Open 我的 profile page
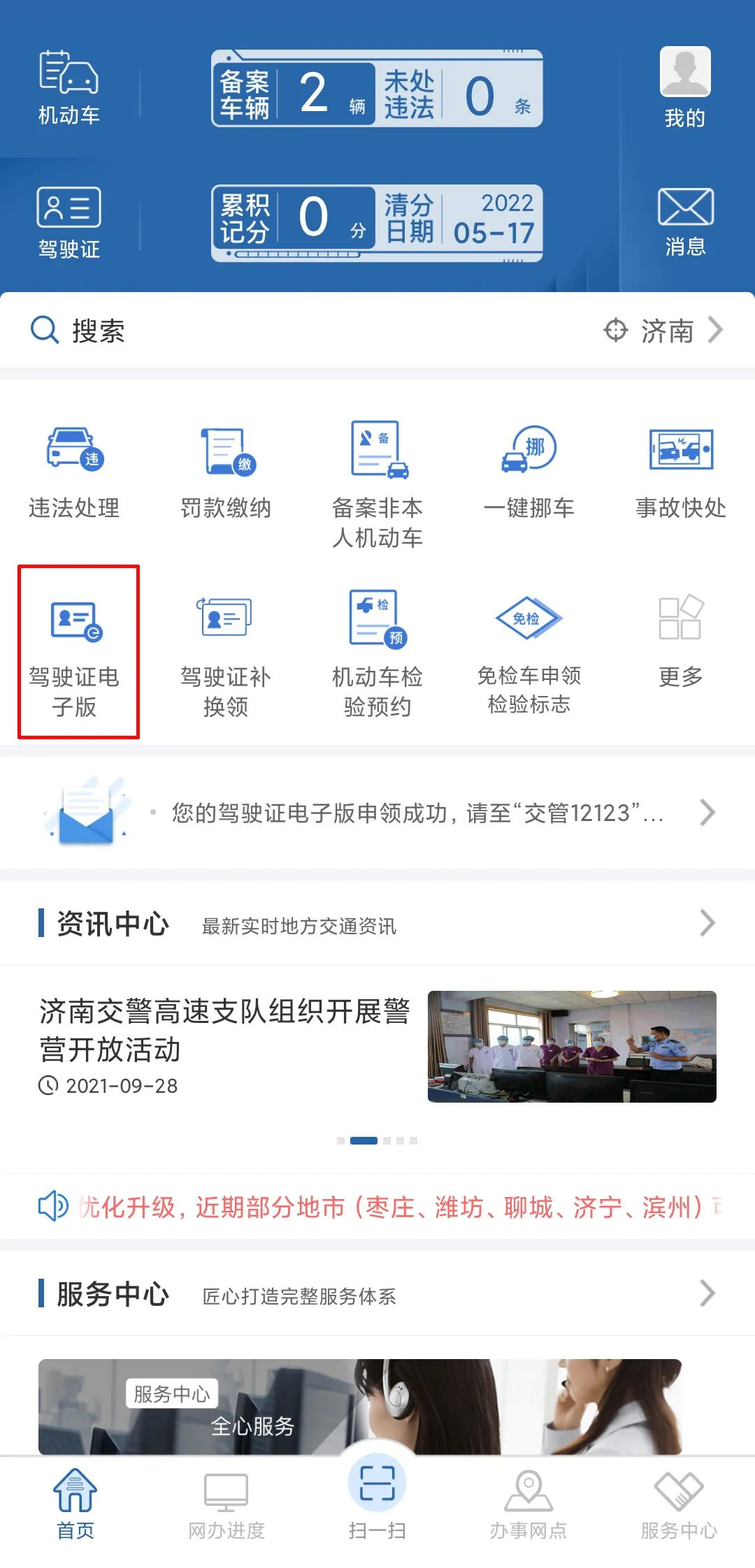Image resolution: width=755 pixels, height=1568 pixels. (684, 87)
